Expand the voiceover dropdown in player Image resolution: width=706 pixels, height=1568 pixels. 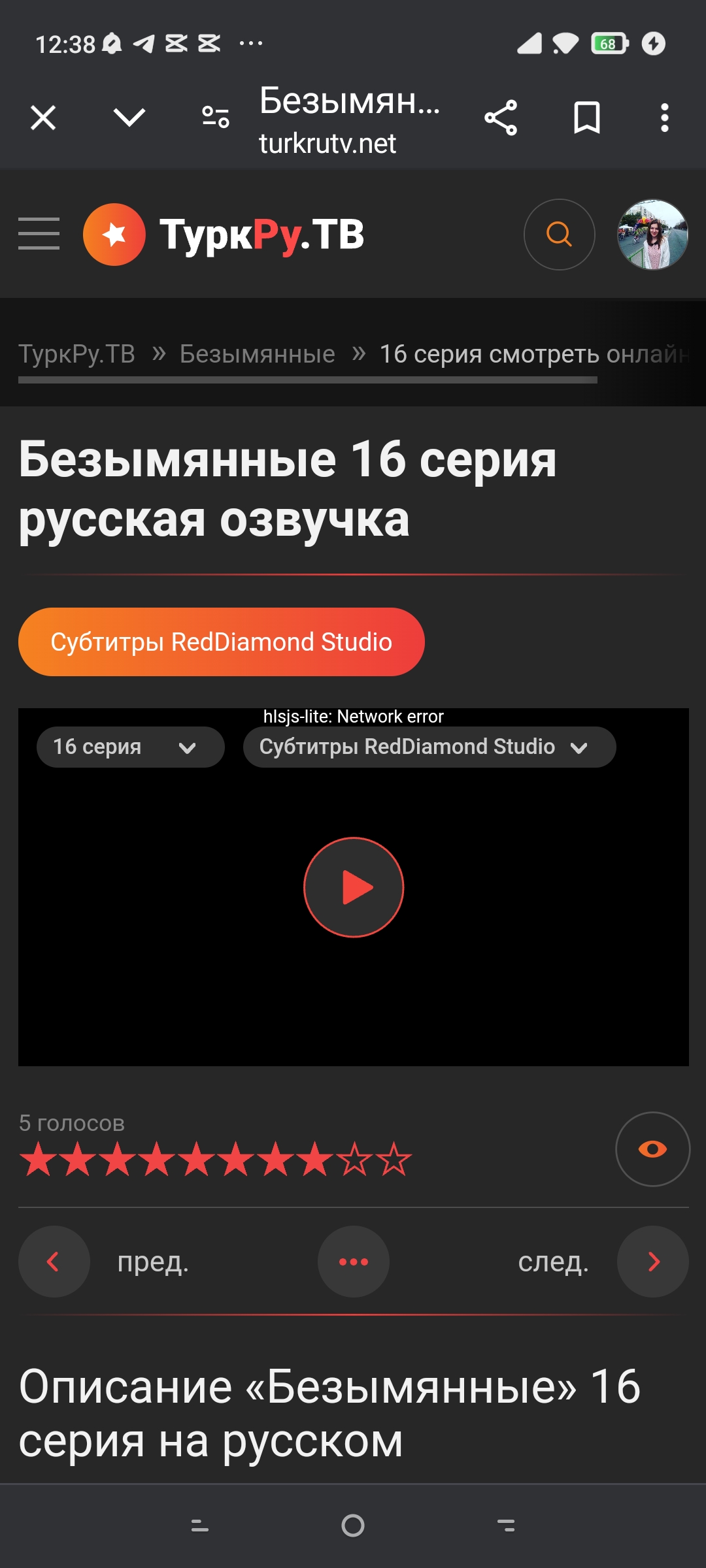pos(429,747)
